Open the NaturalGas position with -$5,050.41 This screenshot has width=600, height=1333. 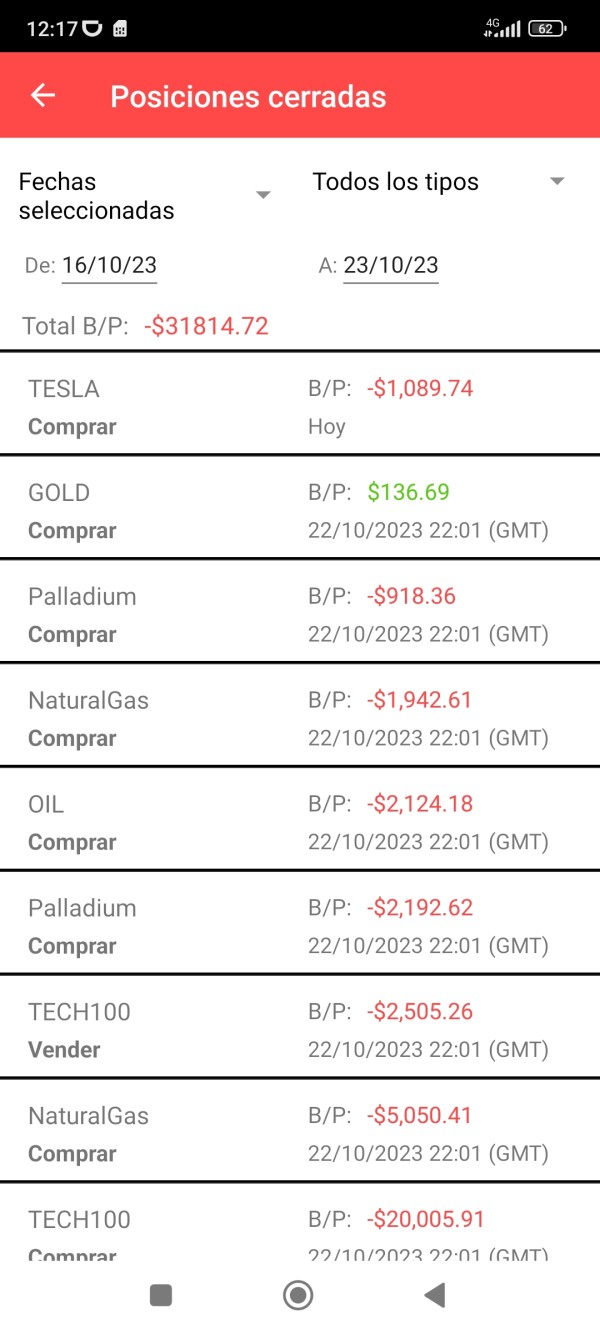click(x=300, y=1132)
